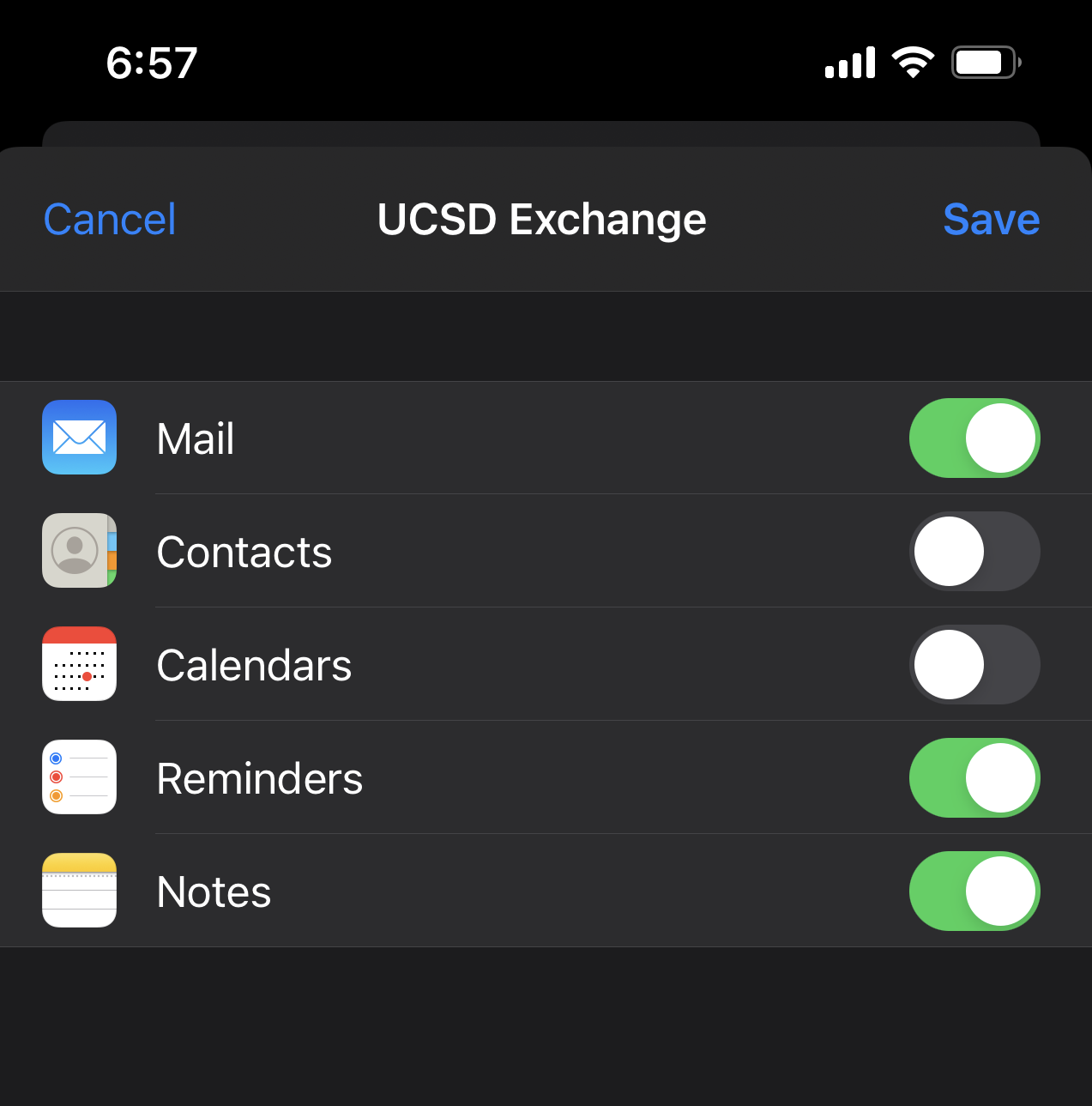Select the Mail row label
1092x1106 pixels.
(195, 438)
